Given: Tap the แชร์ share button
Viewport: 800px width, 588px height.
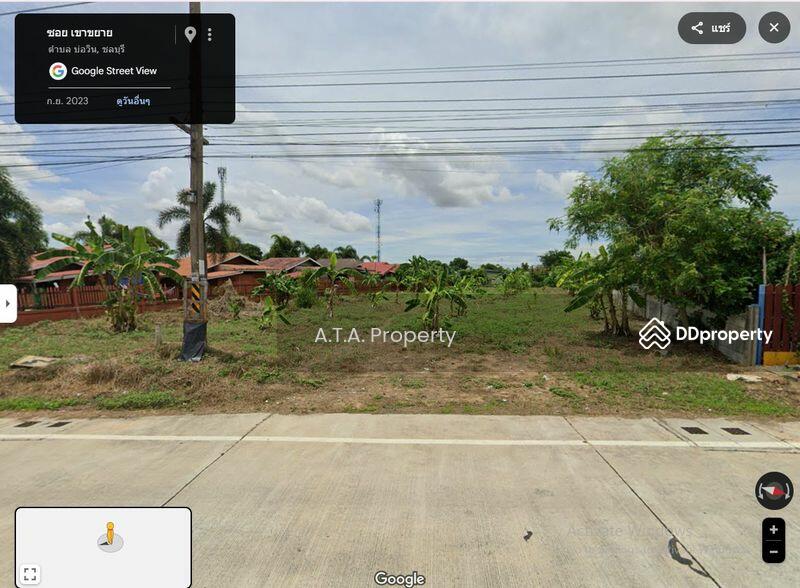Looking at the screenshot, I should pos(711,28).
